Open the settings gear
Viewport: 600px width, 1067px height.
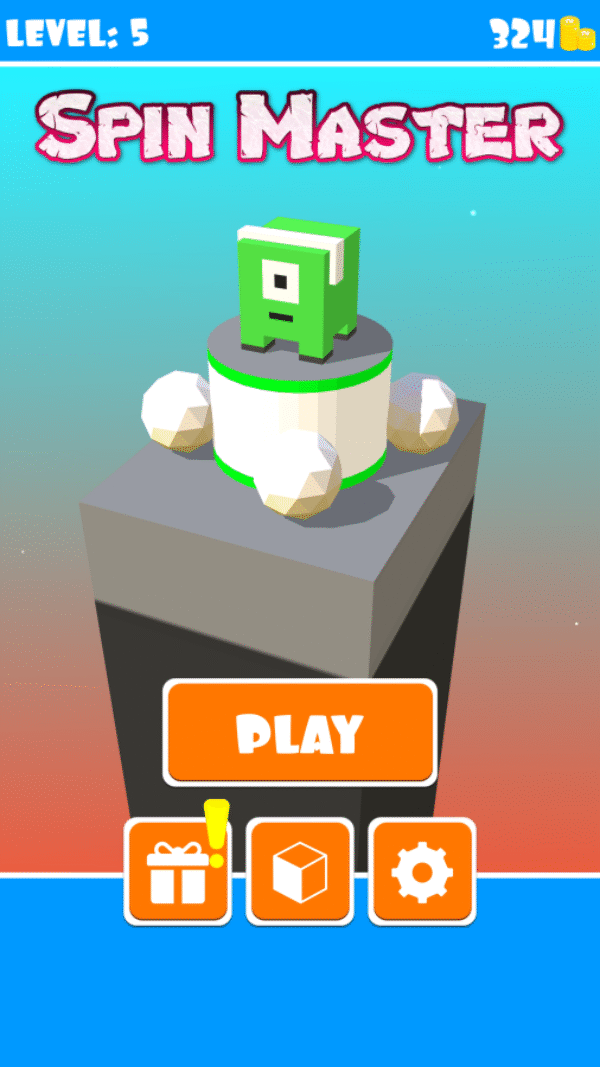click(422, 871)
